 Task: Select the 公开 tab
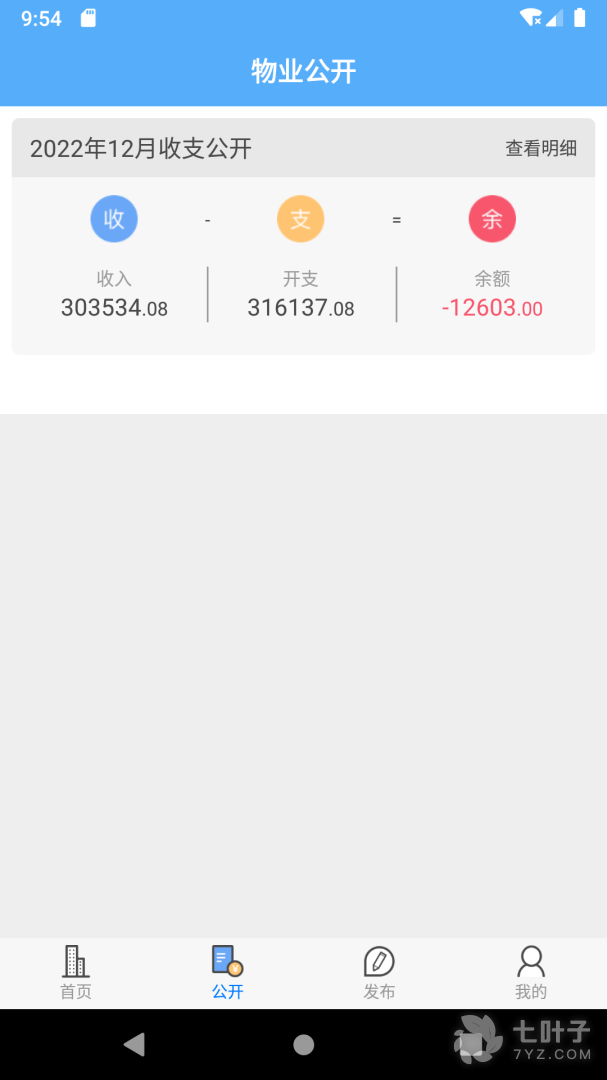227,973
